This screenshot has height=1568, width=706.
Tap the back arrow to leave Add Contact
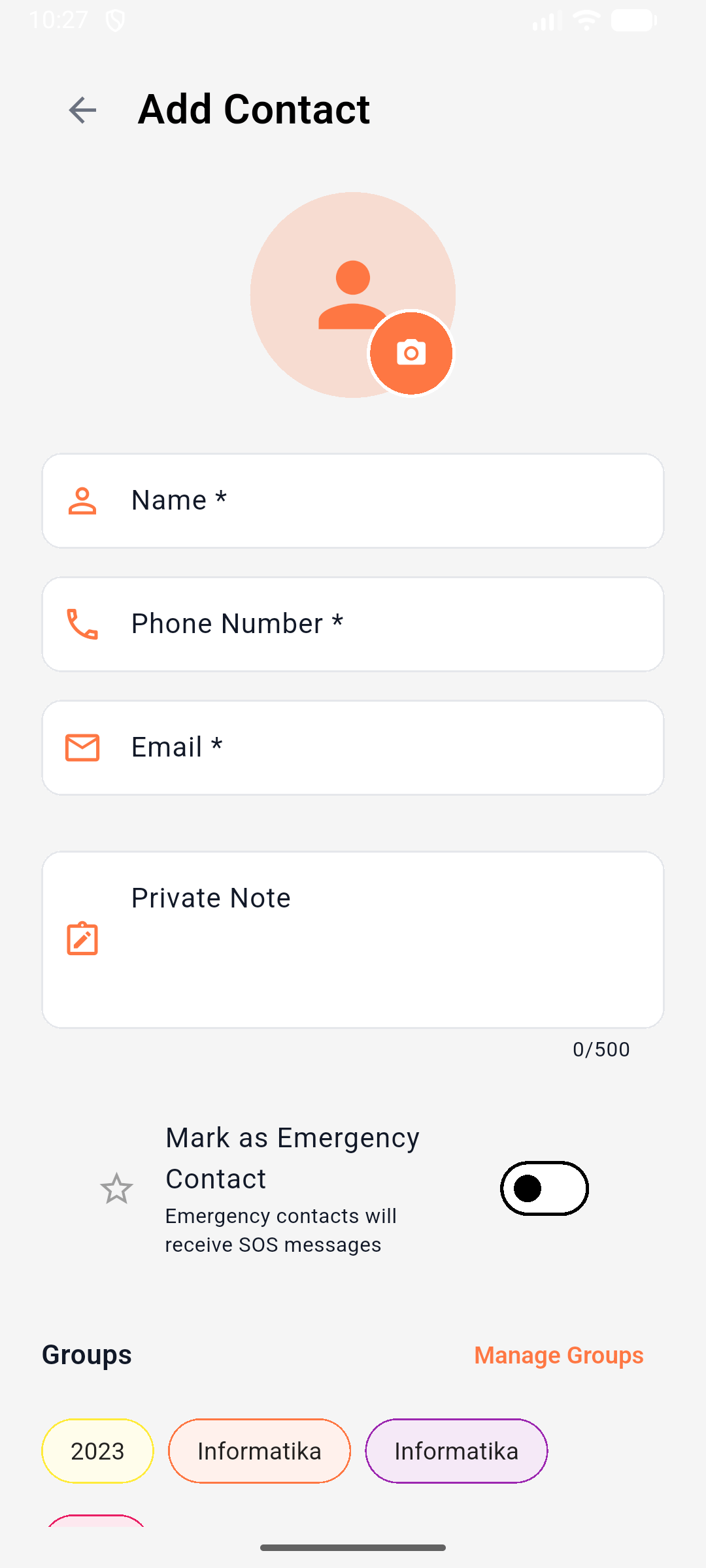81,110
